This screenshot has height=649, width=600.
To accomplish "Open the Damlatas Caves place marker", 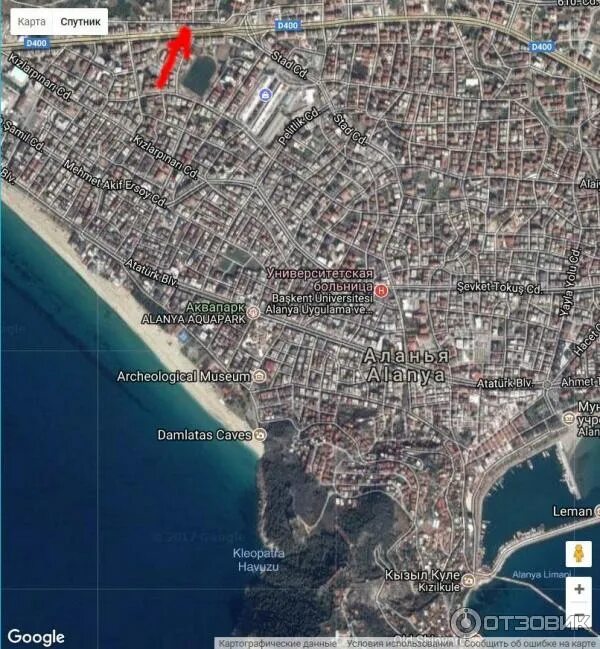I will [x=260, y=435].
